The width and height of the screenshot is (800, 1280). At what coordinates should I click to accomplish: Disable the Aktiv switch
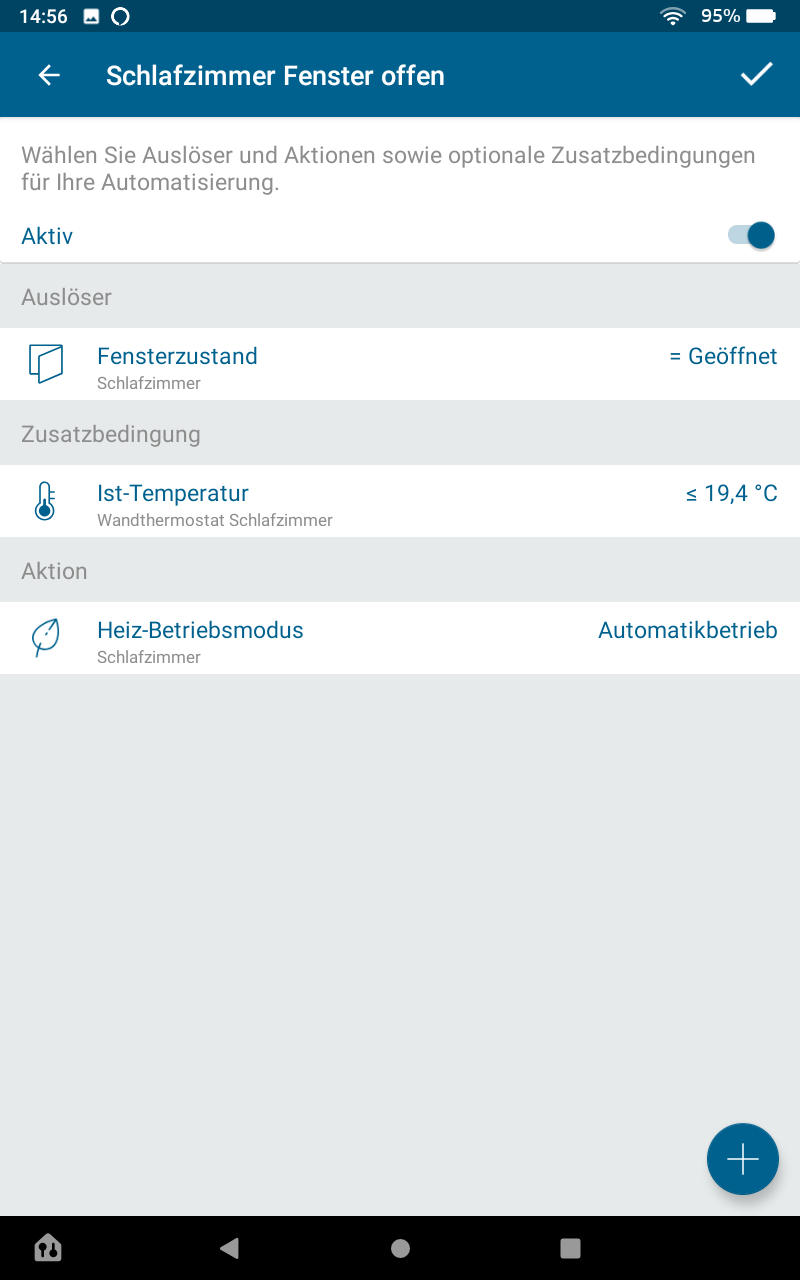[x=751, y=236]
